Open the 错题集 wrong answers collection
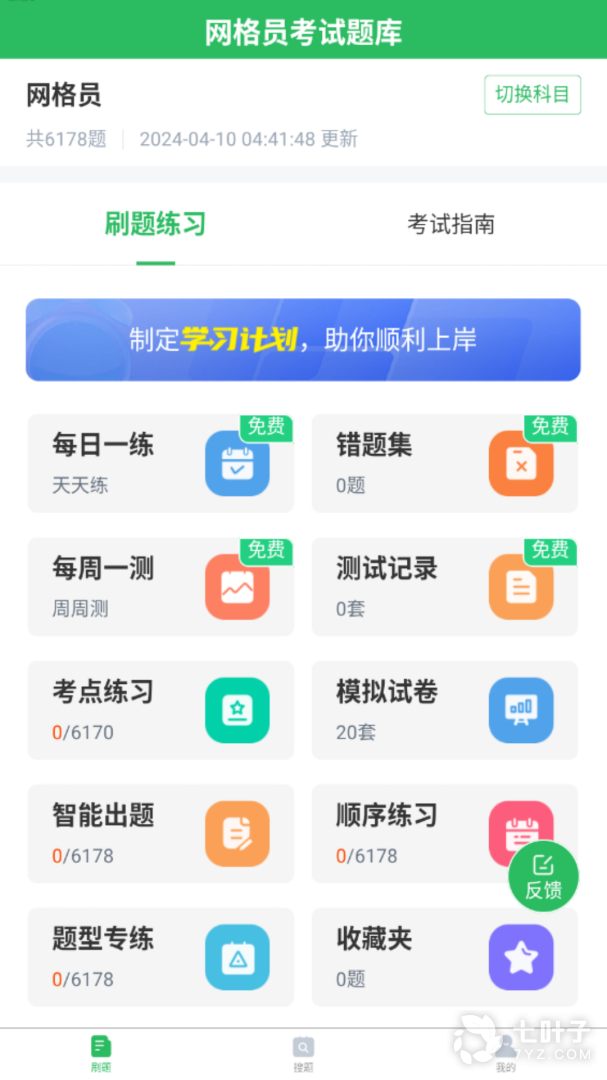This screenshot has width=607, height=1080. [x=444, y=463]
